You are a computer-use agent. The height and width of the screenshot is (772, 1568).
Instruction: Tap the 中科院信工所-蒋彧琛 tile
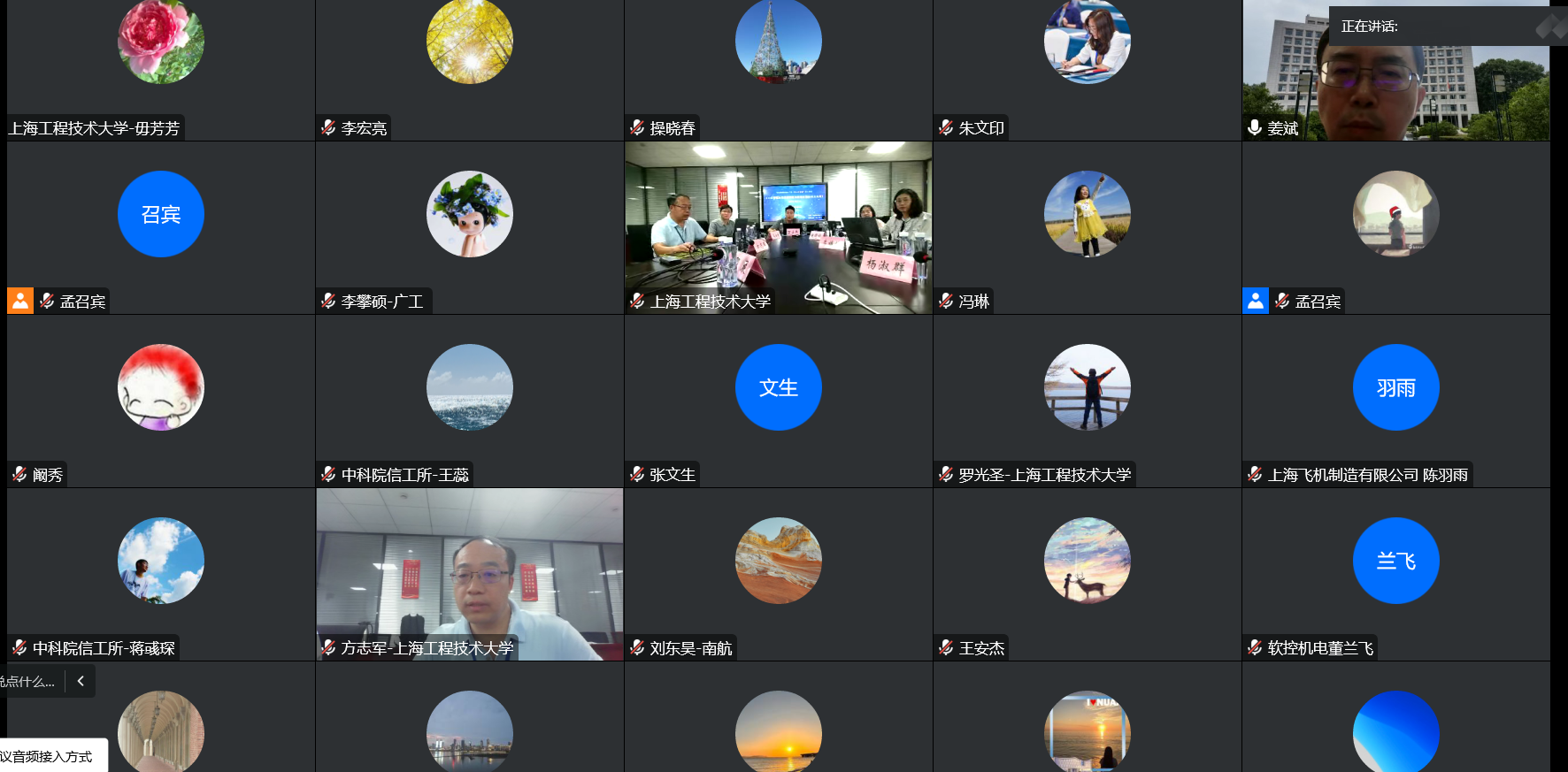pyautogui.click(x=161, y=573)
